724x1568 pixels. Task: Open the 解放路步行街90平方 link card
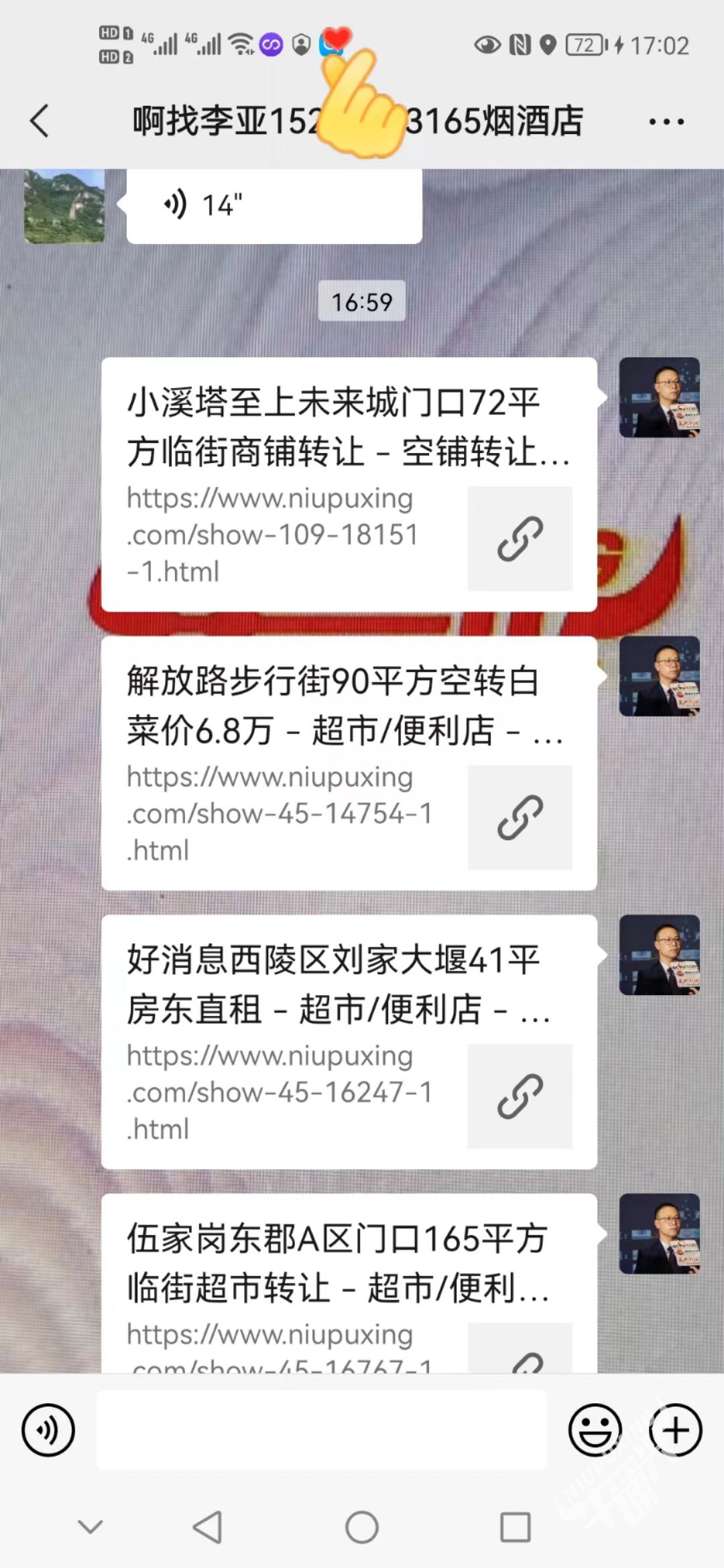[349, 763]
